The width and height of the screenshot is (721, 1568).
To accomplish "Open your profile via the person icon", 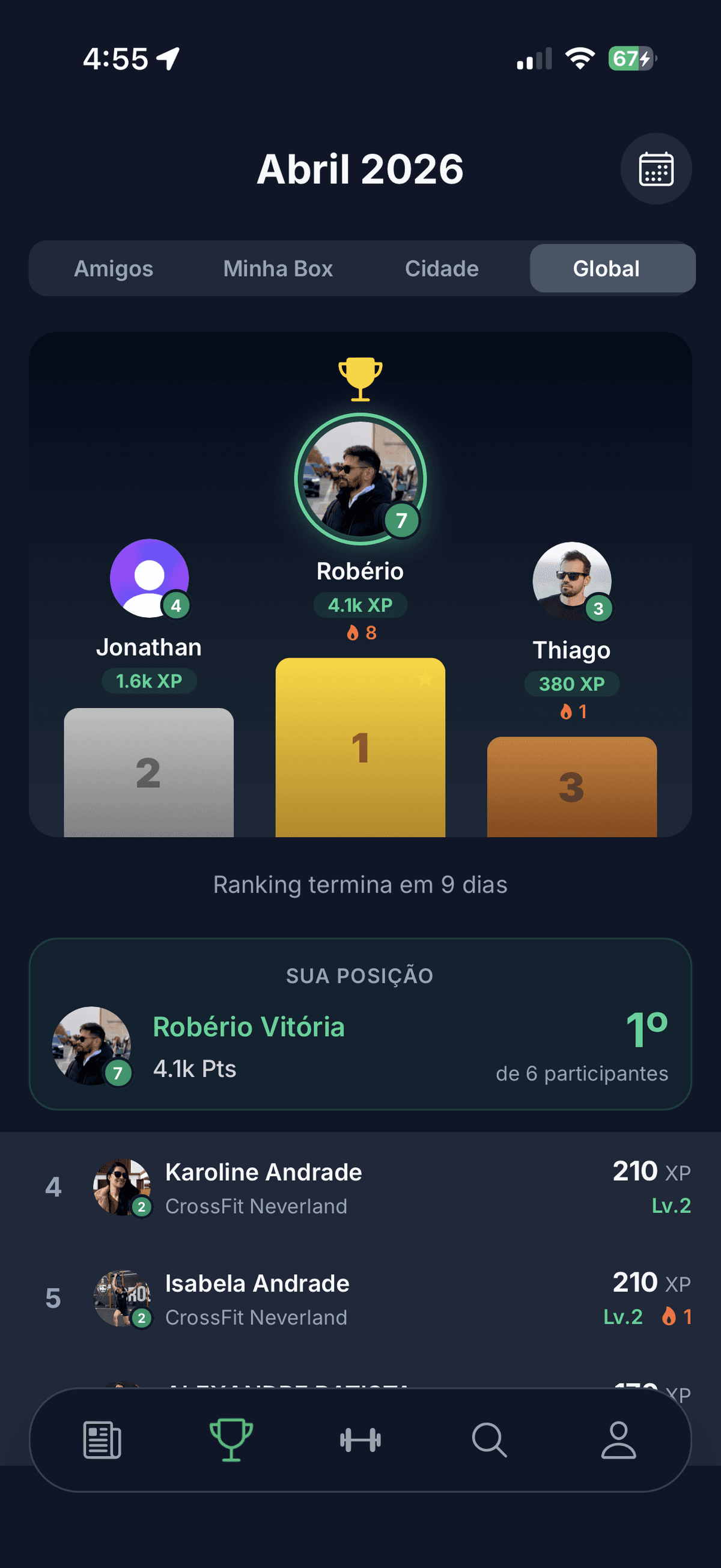I will pyautogui.click(x=618, y=1439).
